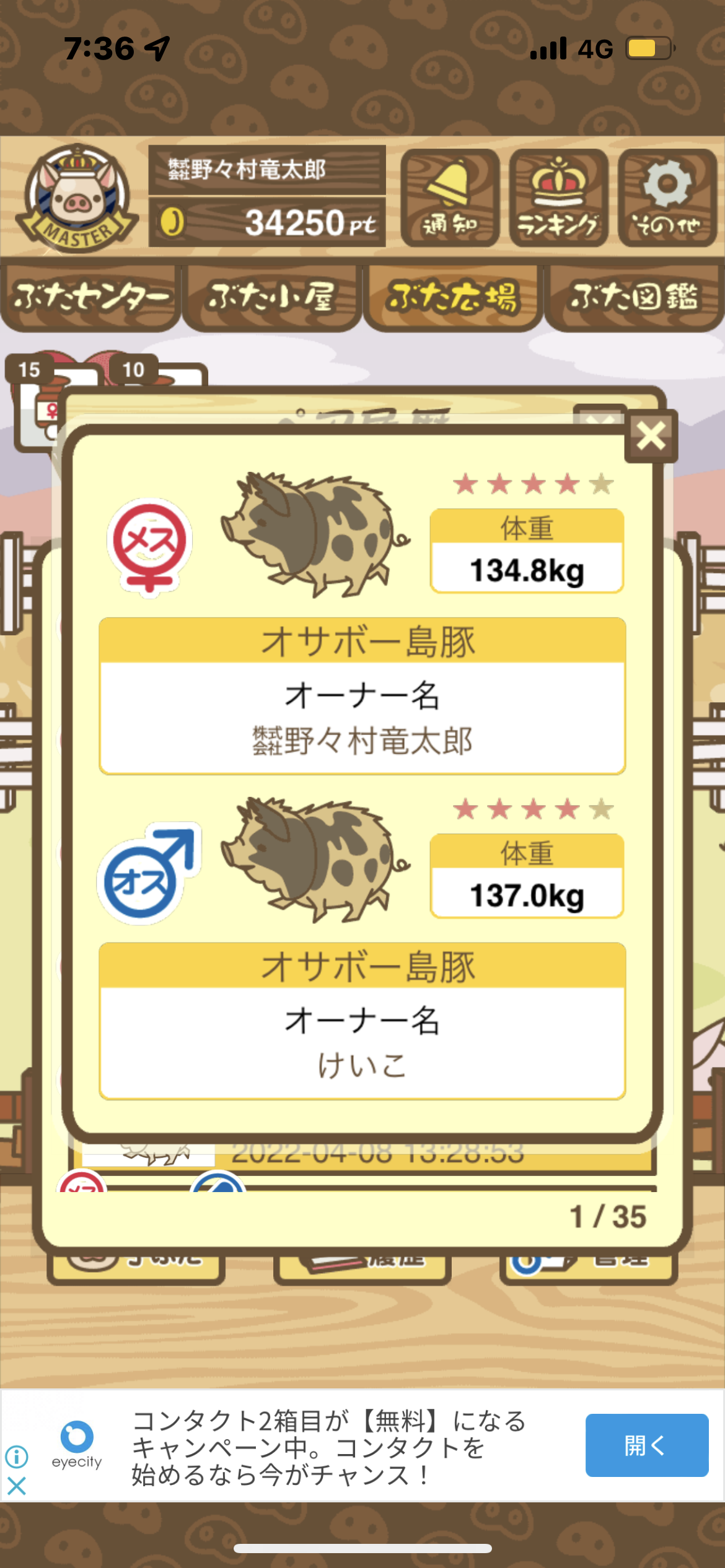Tap the 開く button on the ad
The height and width of the screenshot is (1568, 725).
coord(647,1445)
